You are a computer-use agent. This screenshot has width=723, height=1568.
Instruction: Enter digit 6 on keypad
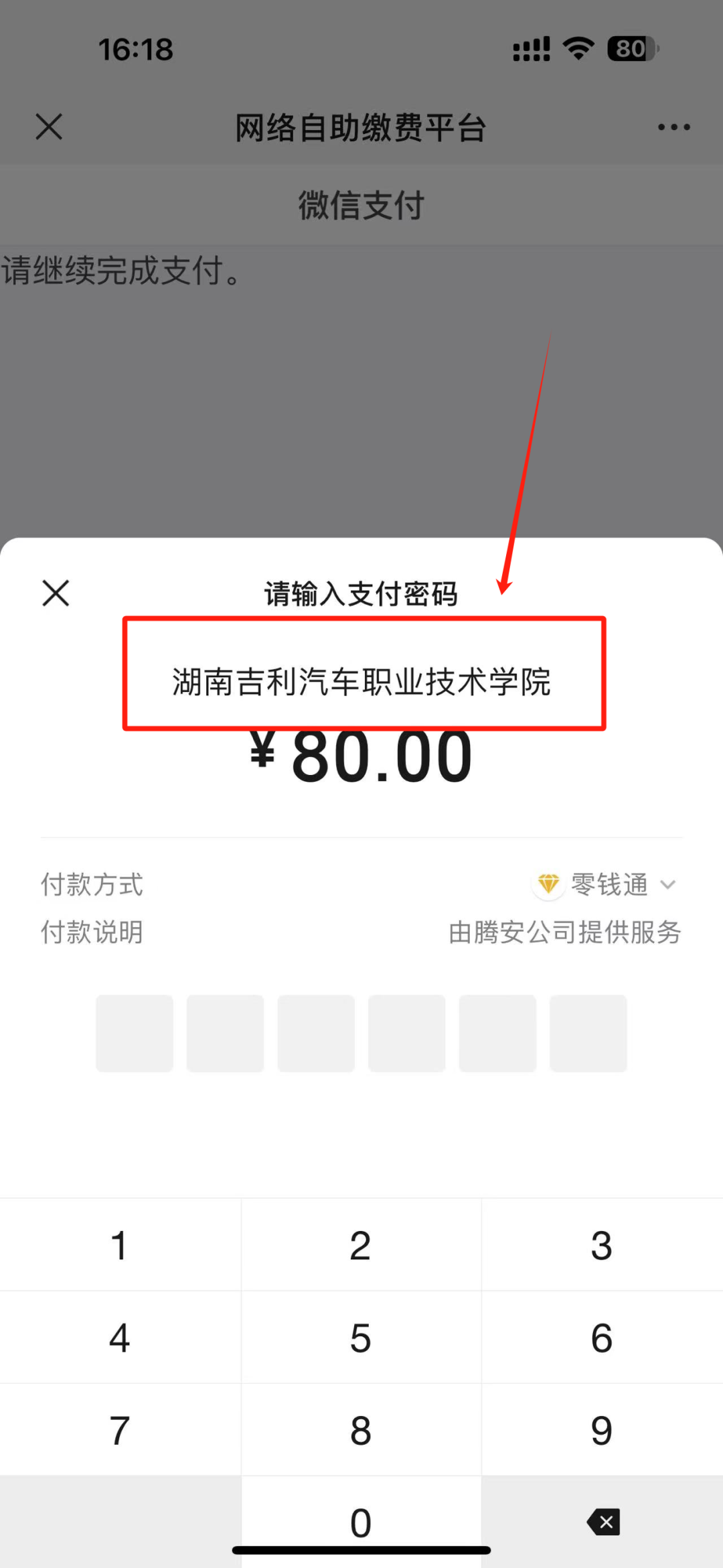602,1338
